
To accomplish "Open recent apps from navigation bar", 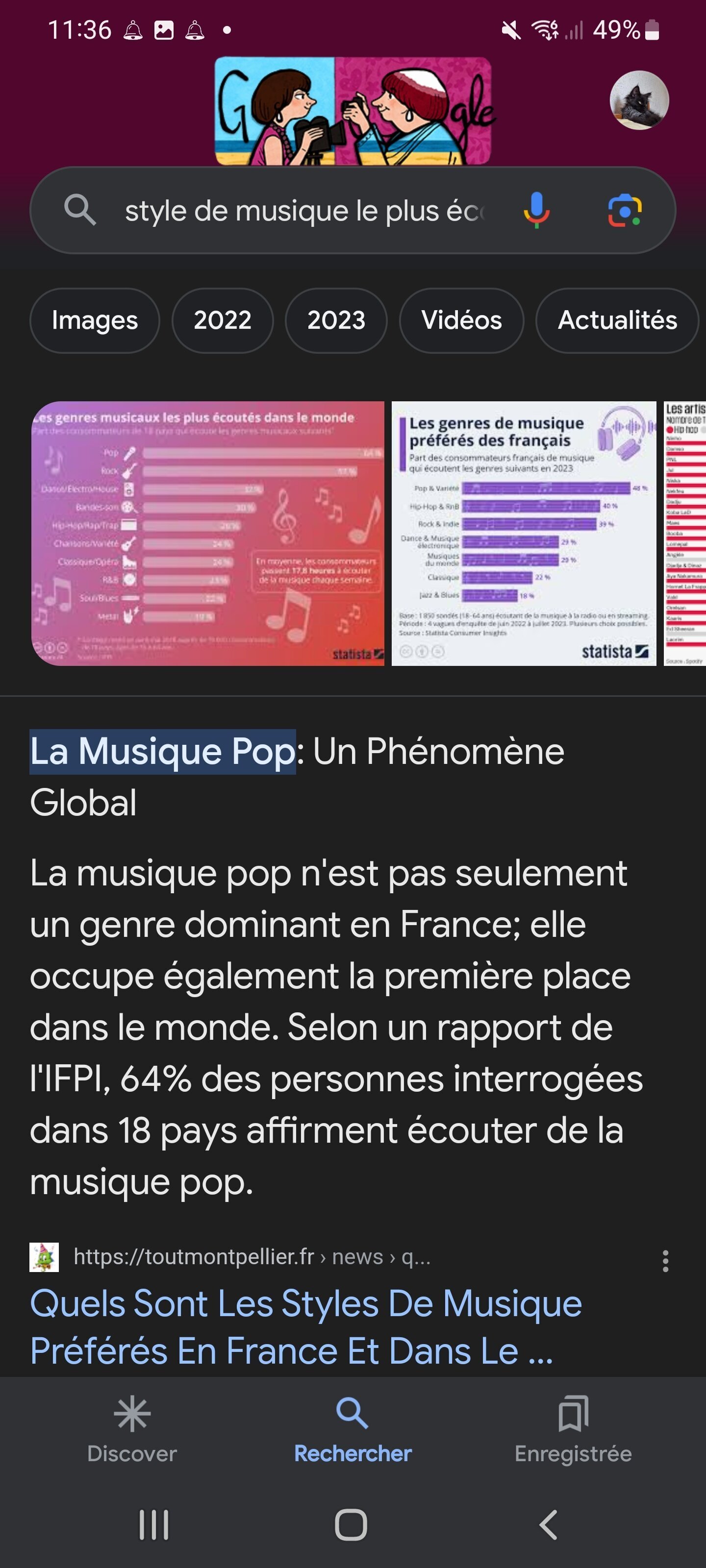I will tap(154, 1525).
